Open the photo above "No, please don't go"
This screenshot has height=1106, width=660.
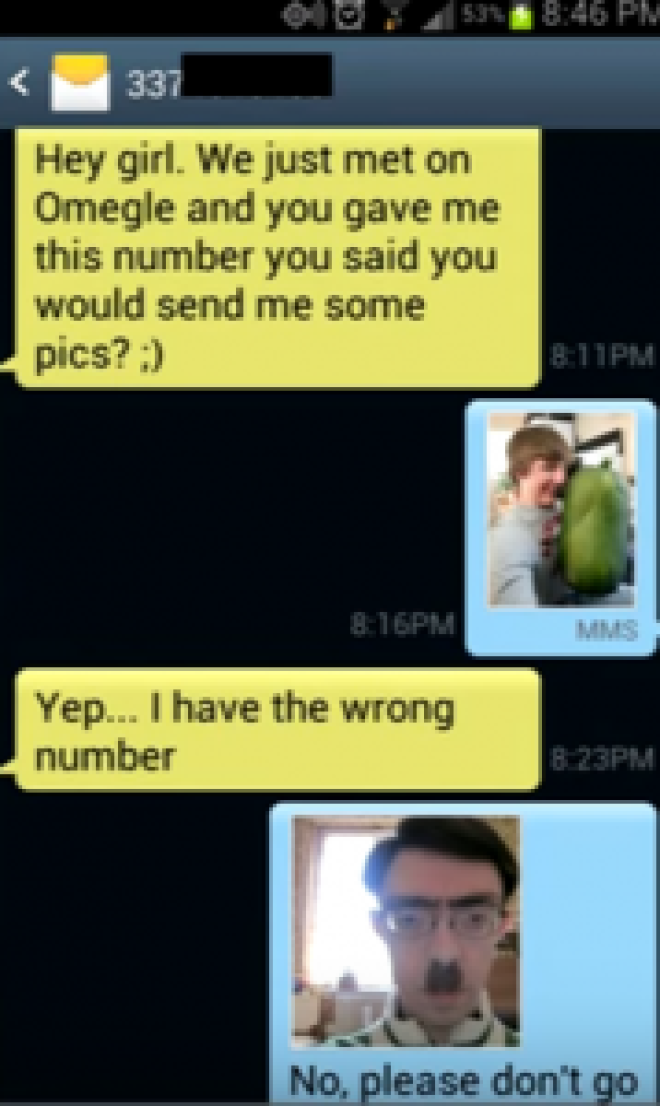(406, 931)
